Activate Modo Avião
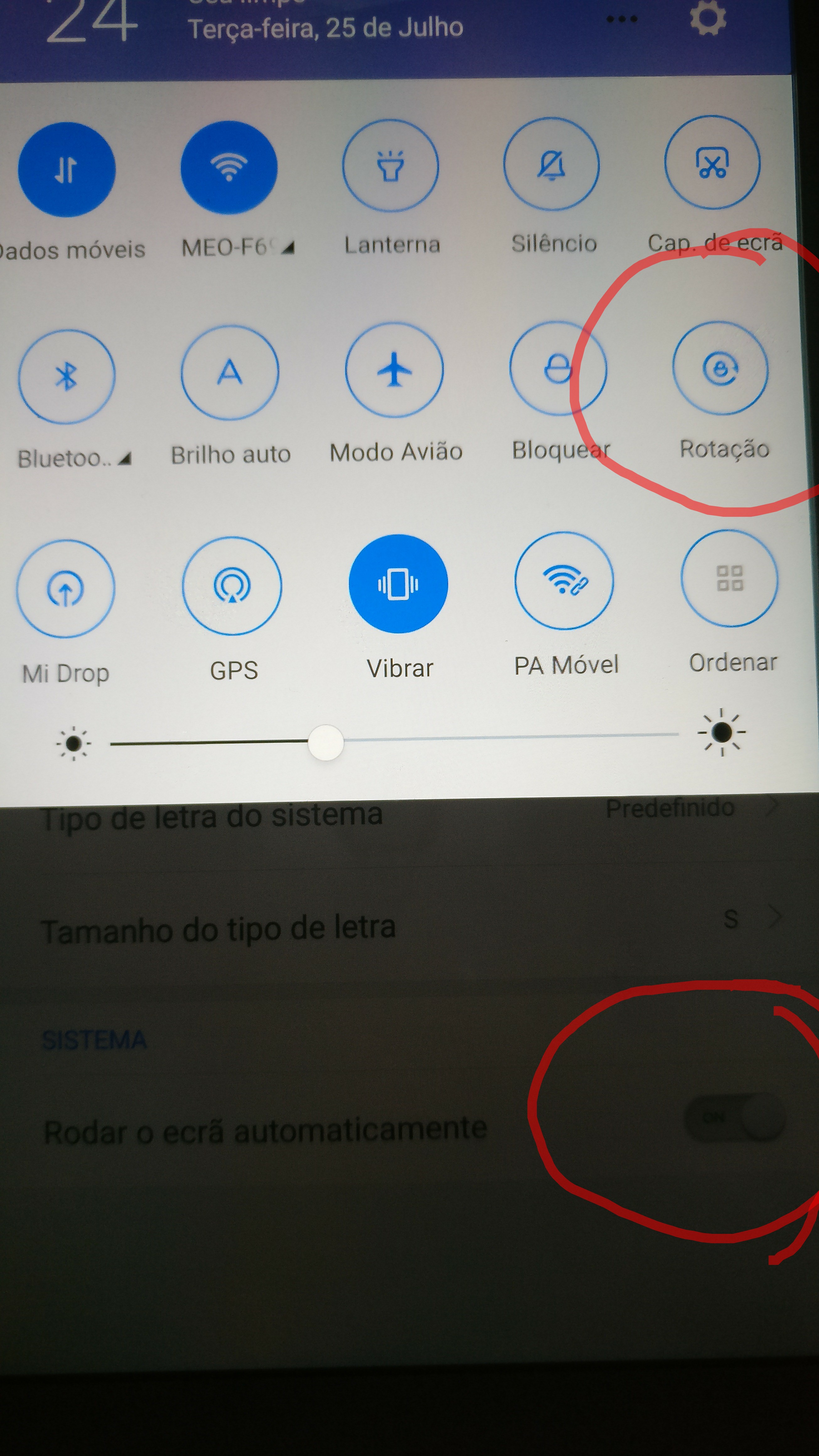The image size is (819, 1456). 394,370
